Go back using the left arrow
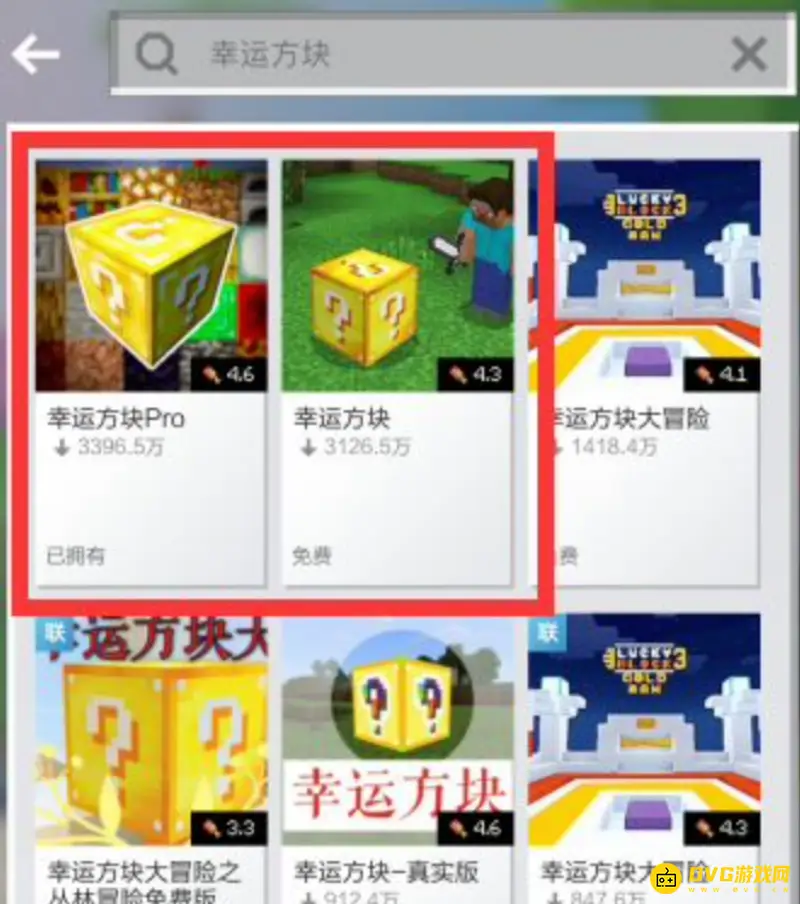Screen dimensions: 800x904 [x=36, y=53]
